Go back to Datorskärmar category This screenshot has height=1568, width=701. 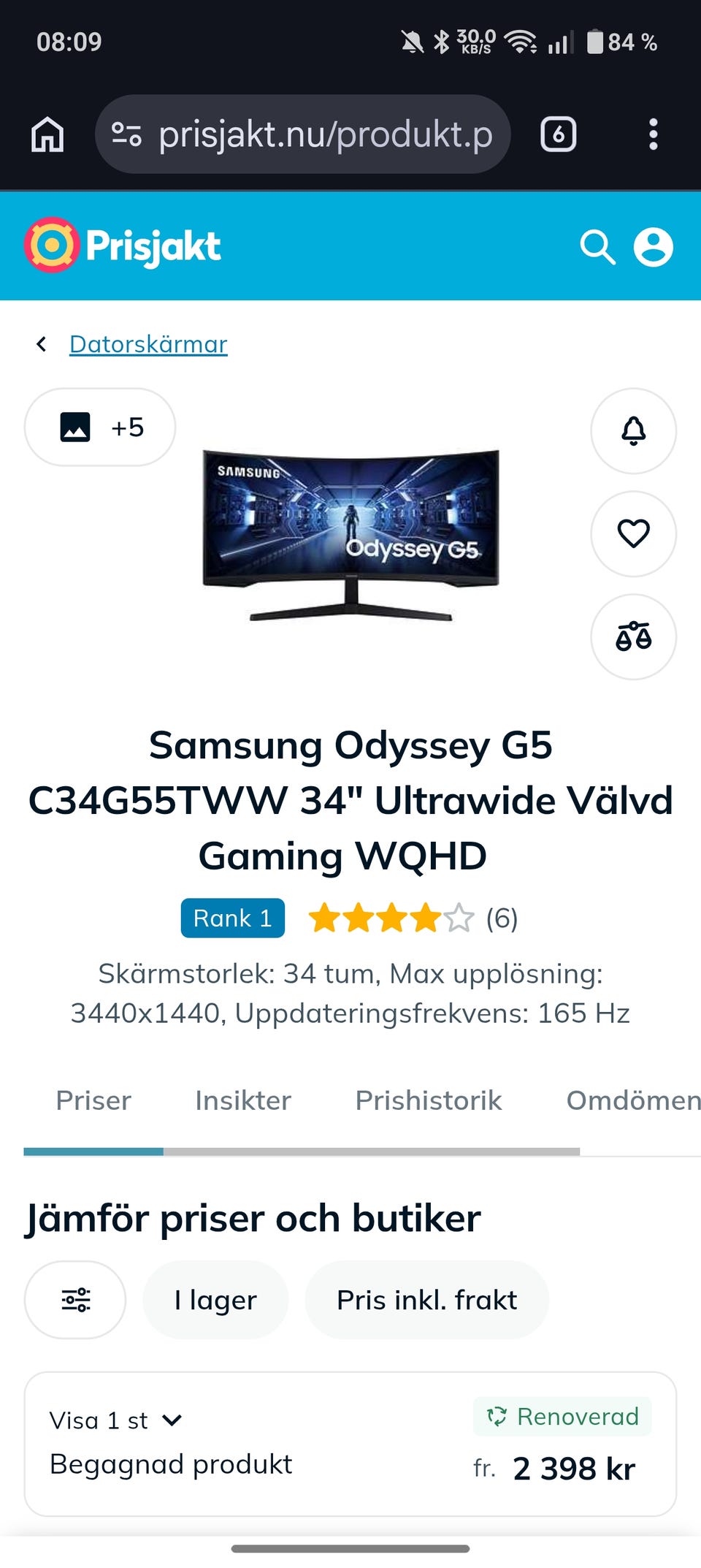click(x=148, y=343)
